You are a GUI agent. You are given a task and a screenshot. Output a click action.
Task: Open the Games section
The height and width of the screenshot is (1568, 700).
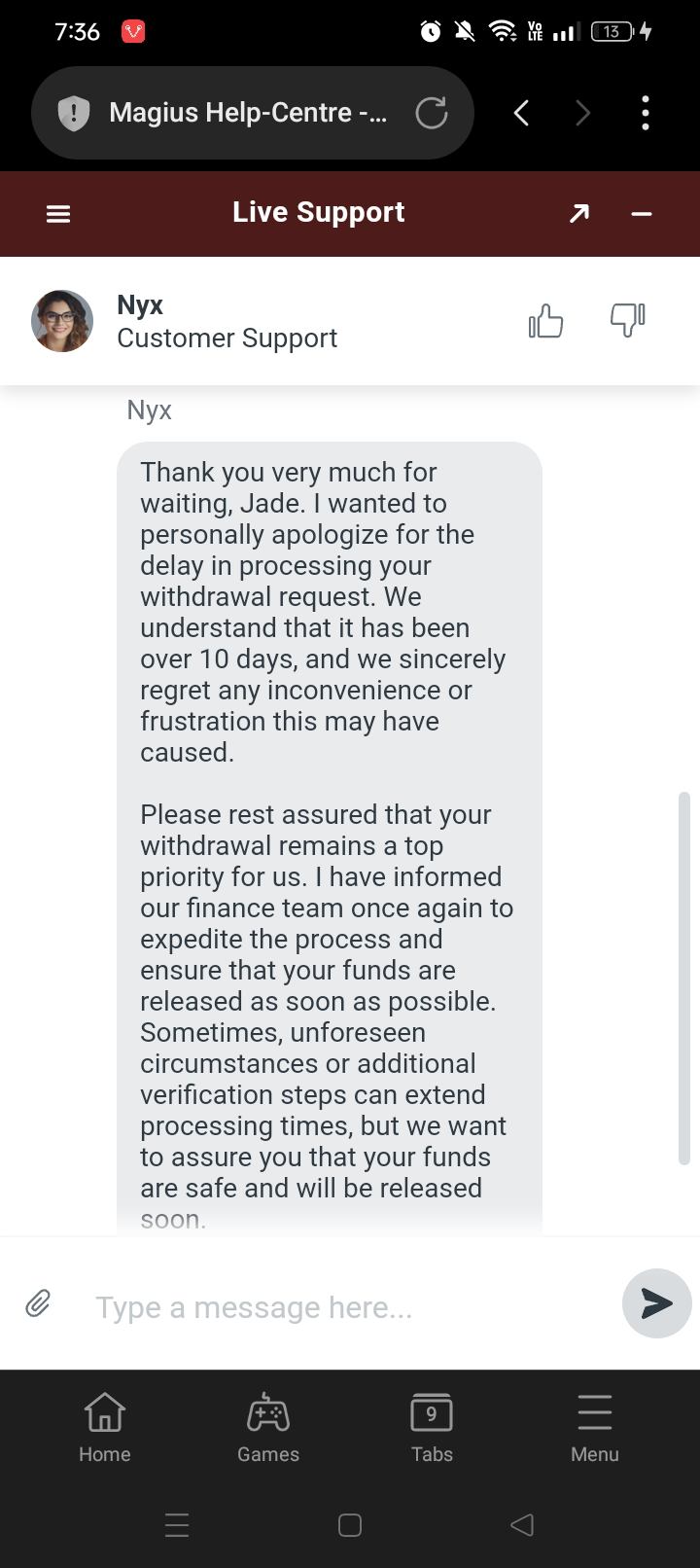click(268, 1427)
